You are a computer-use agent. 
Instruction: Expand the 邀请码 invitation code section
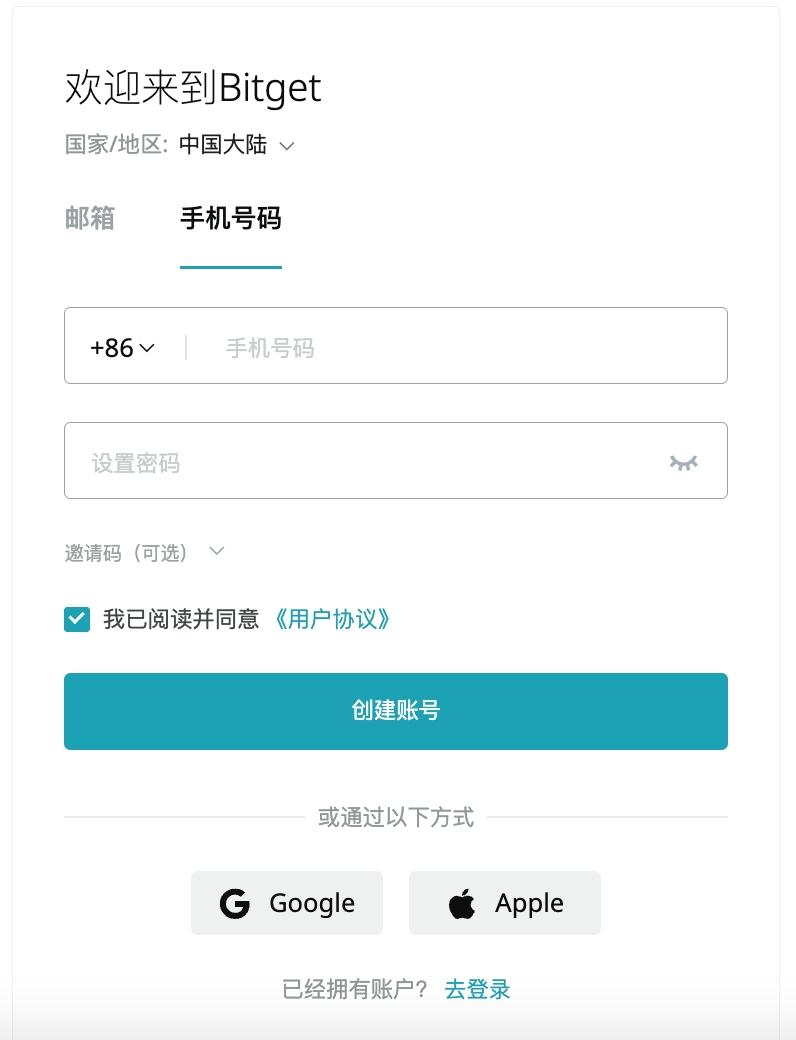pos(143,551)
